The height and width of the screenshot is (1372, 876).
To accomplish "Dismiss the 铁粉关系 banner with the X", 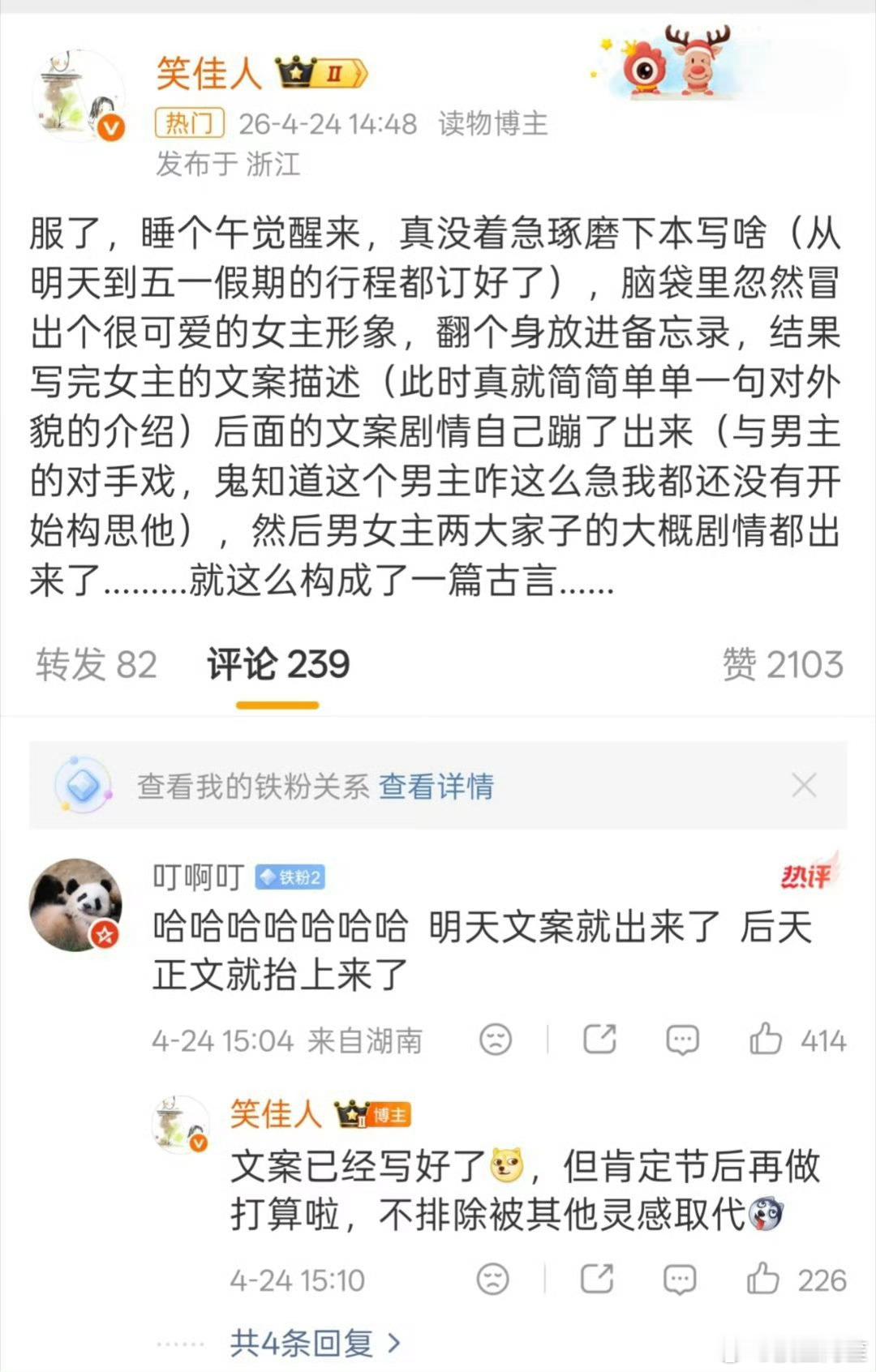I will coord(805,785).
